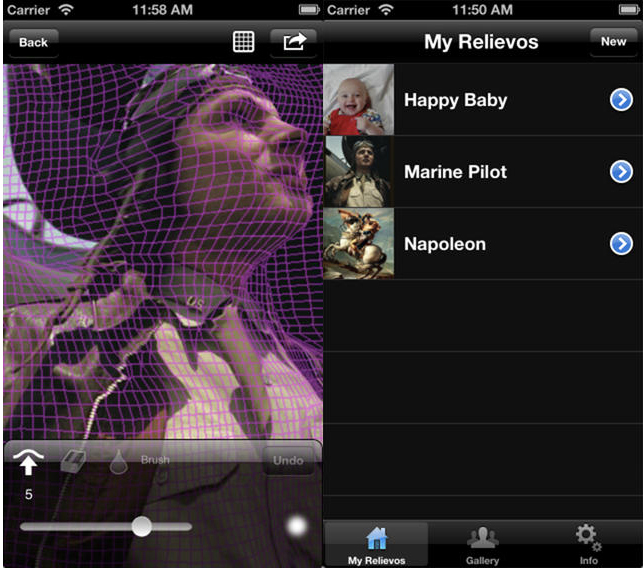The height and width of the screenshot is (572, 644).
Task: Show details arrow for Happy Baby
Action: click(x=621, y=100)
